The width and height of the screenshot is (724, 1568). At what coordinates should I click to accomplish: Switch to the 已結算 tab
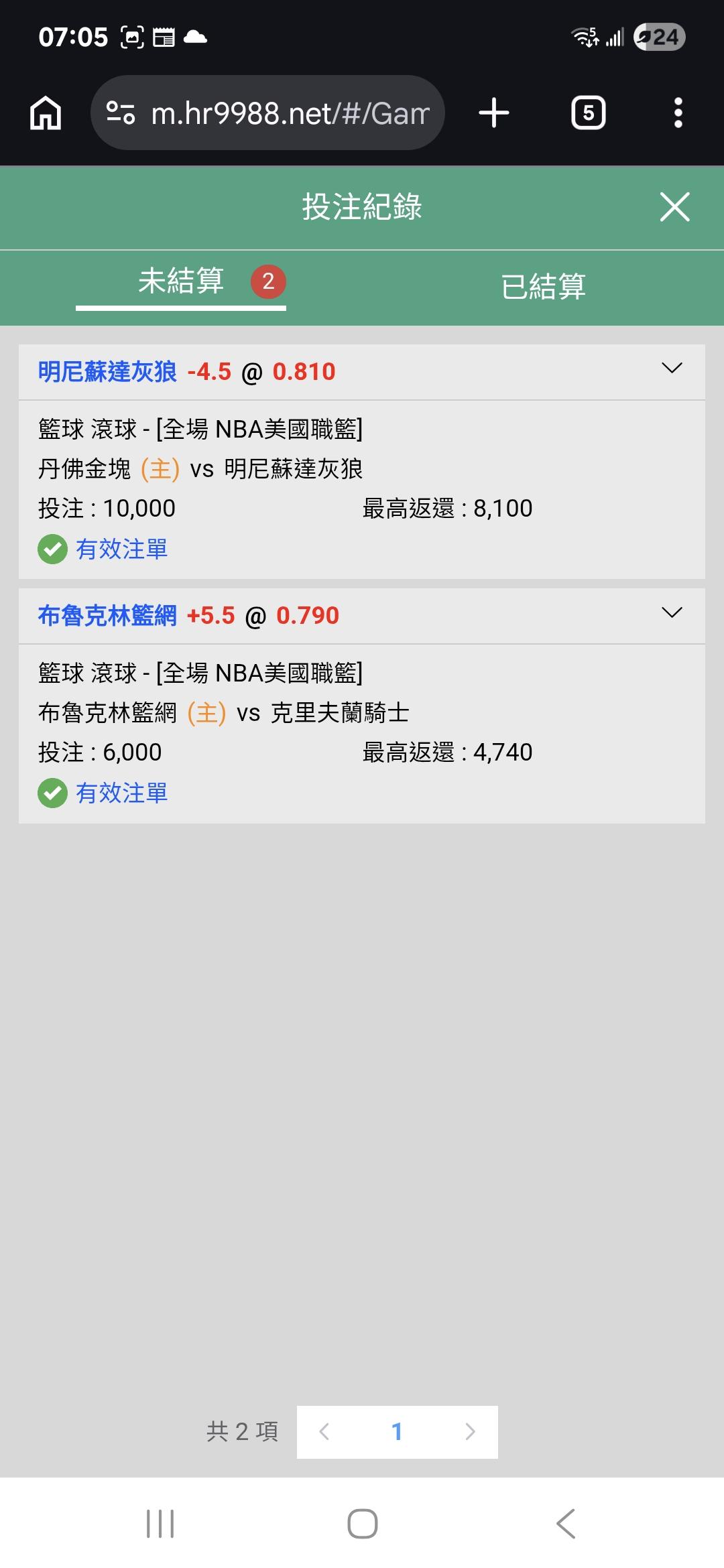(x=543, y=286)
